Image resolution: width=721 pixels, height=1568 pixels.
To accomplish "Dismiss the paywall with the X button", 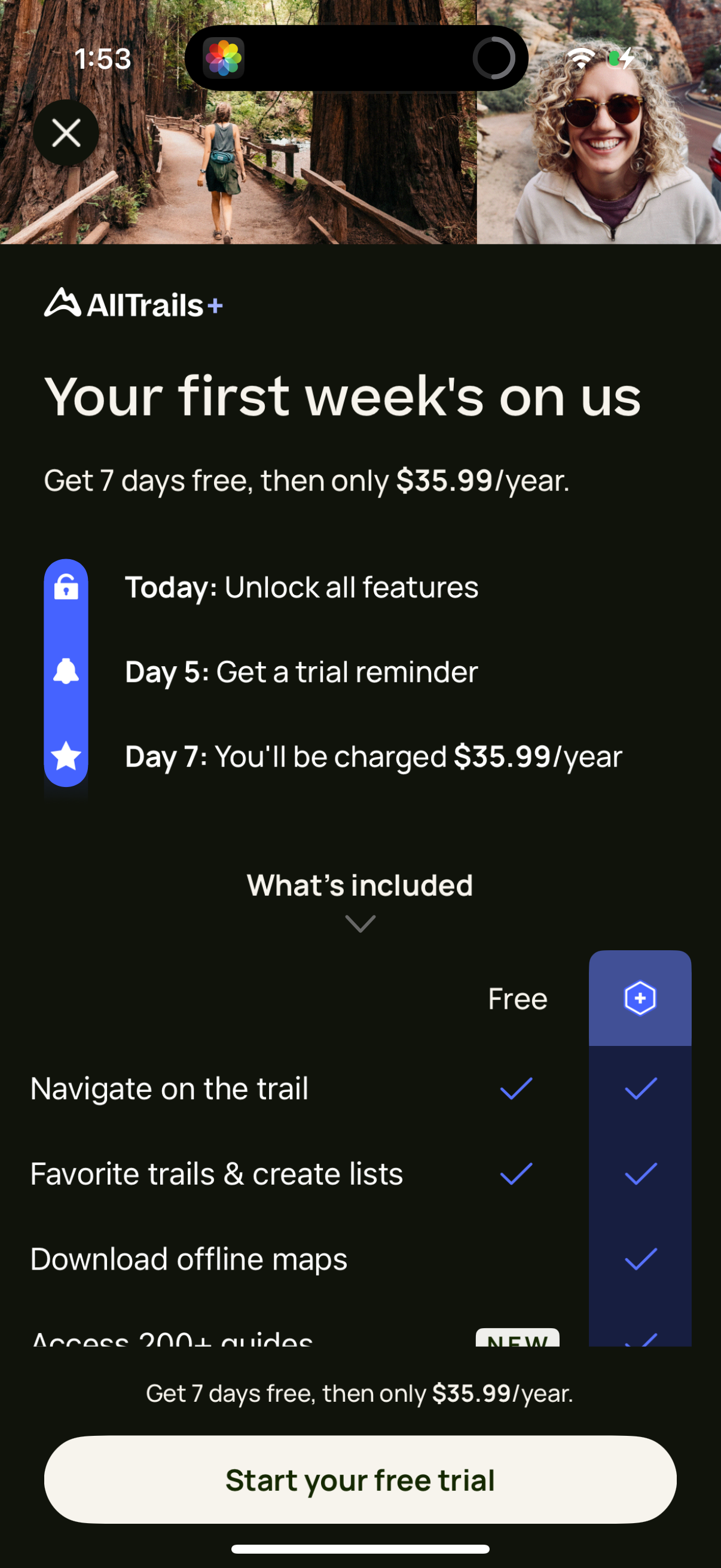I will pyautogui.click(x=66, y=133).
